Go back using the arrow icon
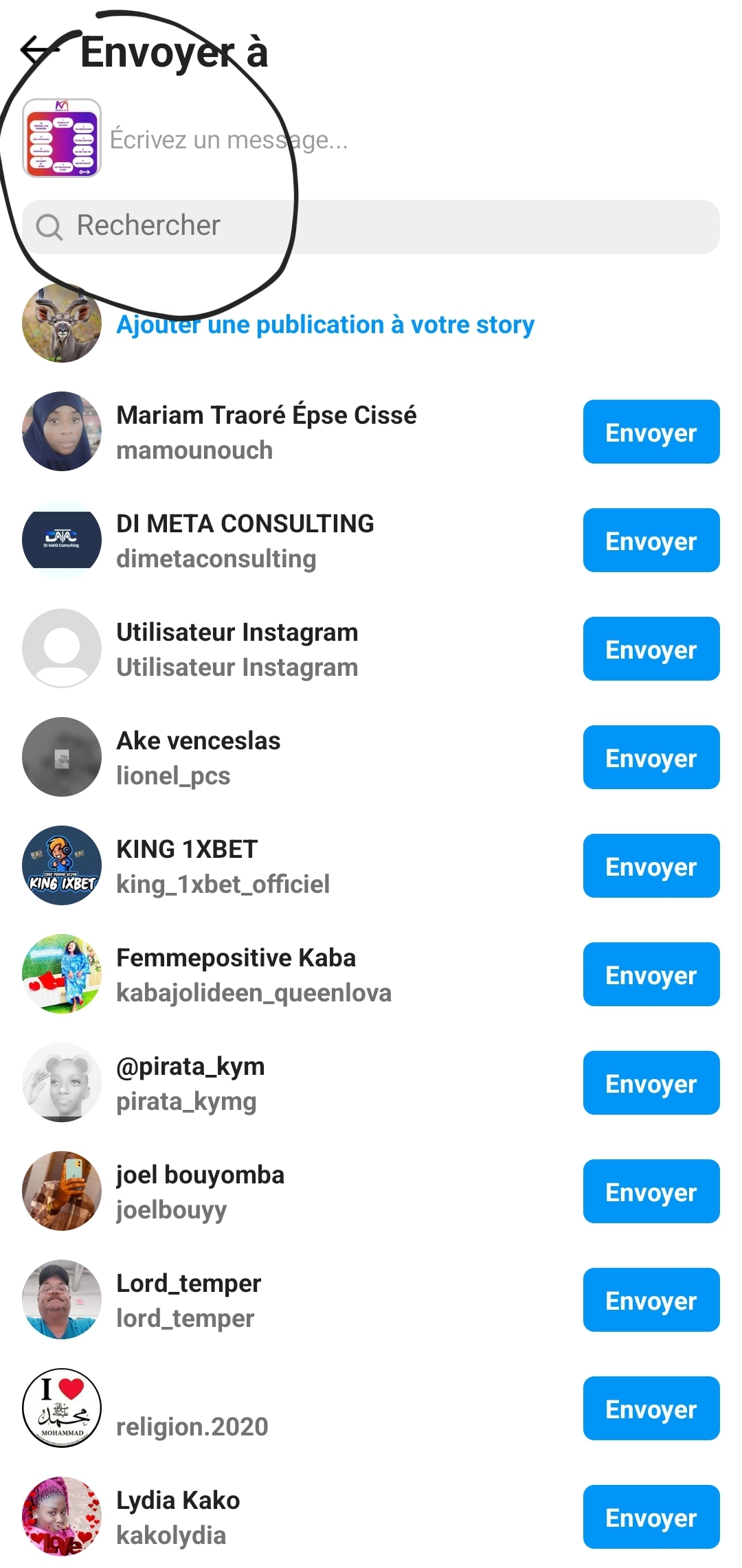This screenshot has height=1568, width=742. click(40, 51)
